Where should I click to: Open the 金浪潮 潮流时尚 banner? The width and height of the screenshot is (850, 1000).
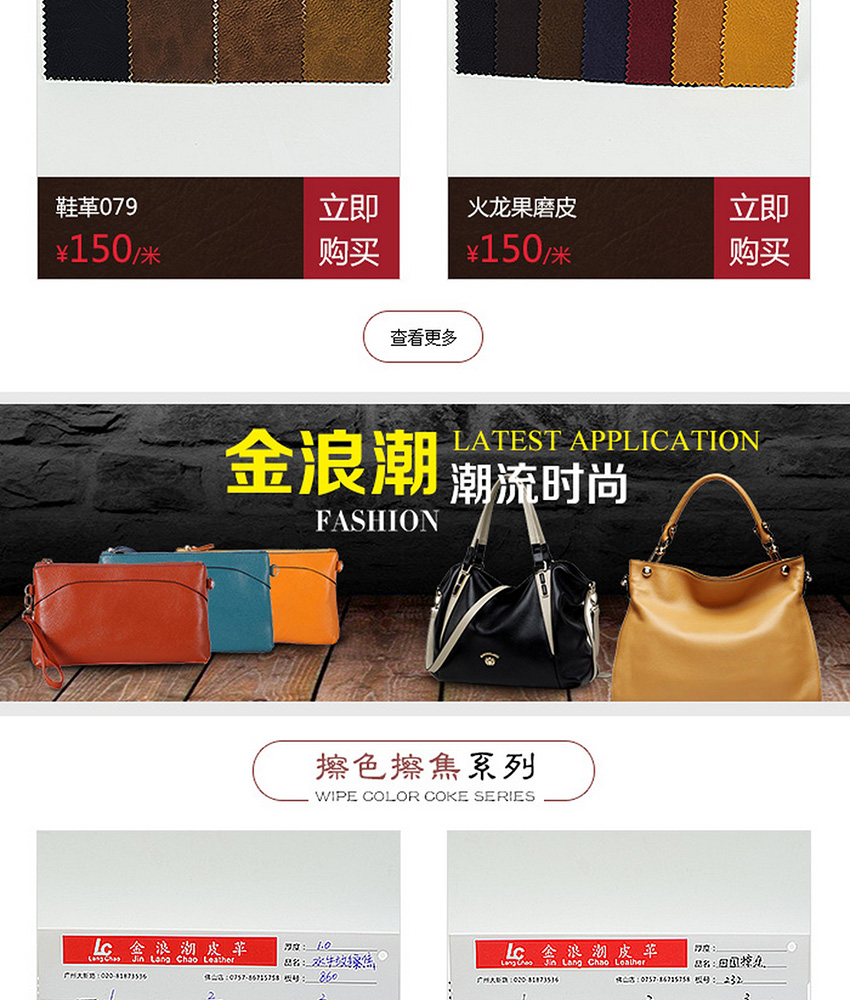(425, 553)
